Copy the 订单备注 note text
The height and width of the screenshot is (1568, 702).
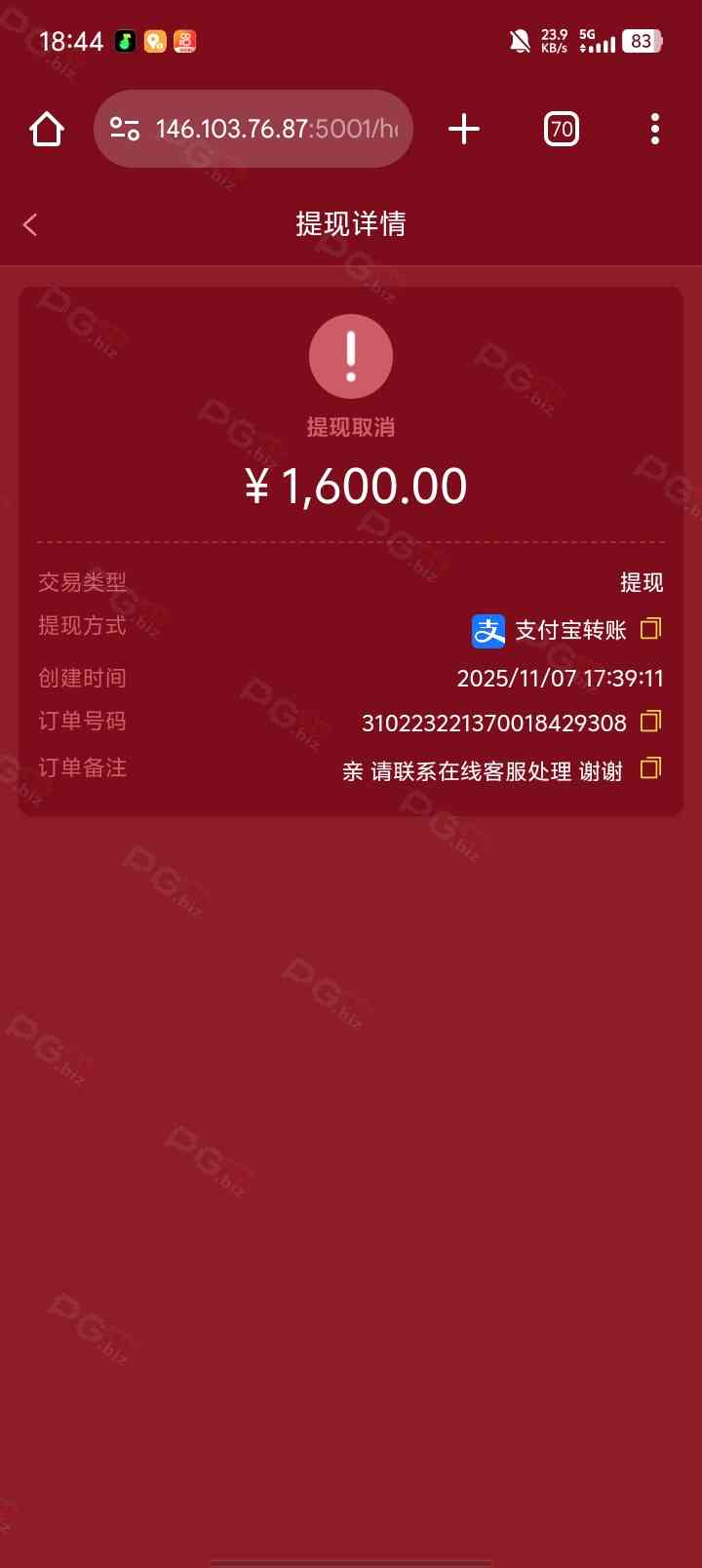650,768
